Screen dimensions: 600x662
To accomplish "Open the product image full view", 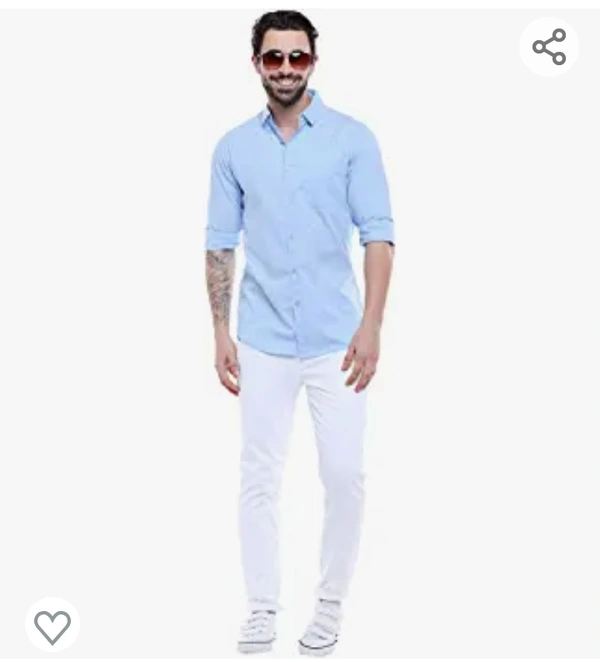I will point(300,330).
